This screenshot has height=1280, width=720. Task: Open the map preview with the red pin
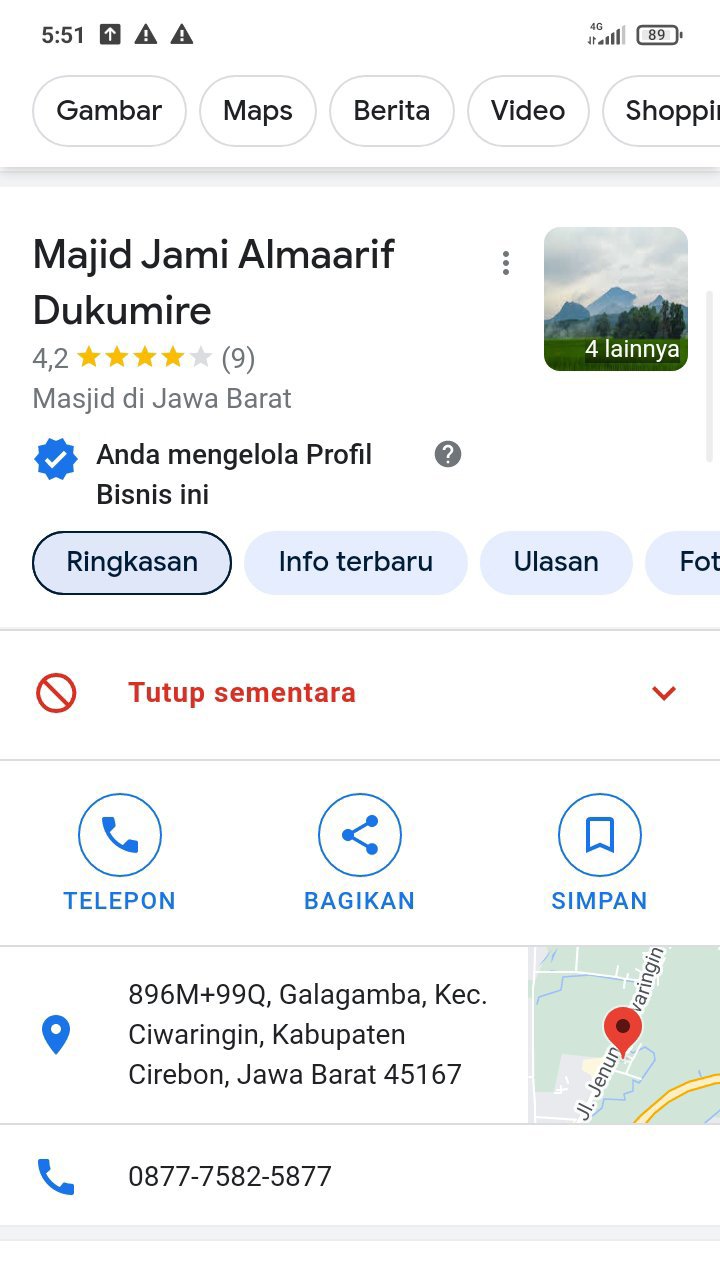coord(624,1035)
